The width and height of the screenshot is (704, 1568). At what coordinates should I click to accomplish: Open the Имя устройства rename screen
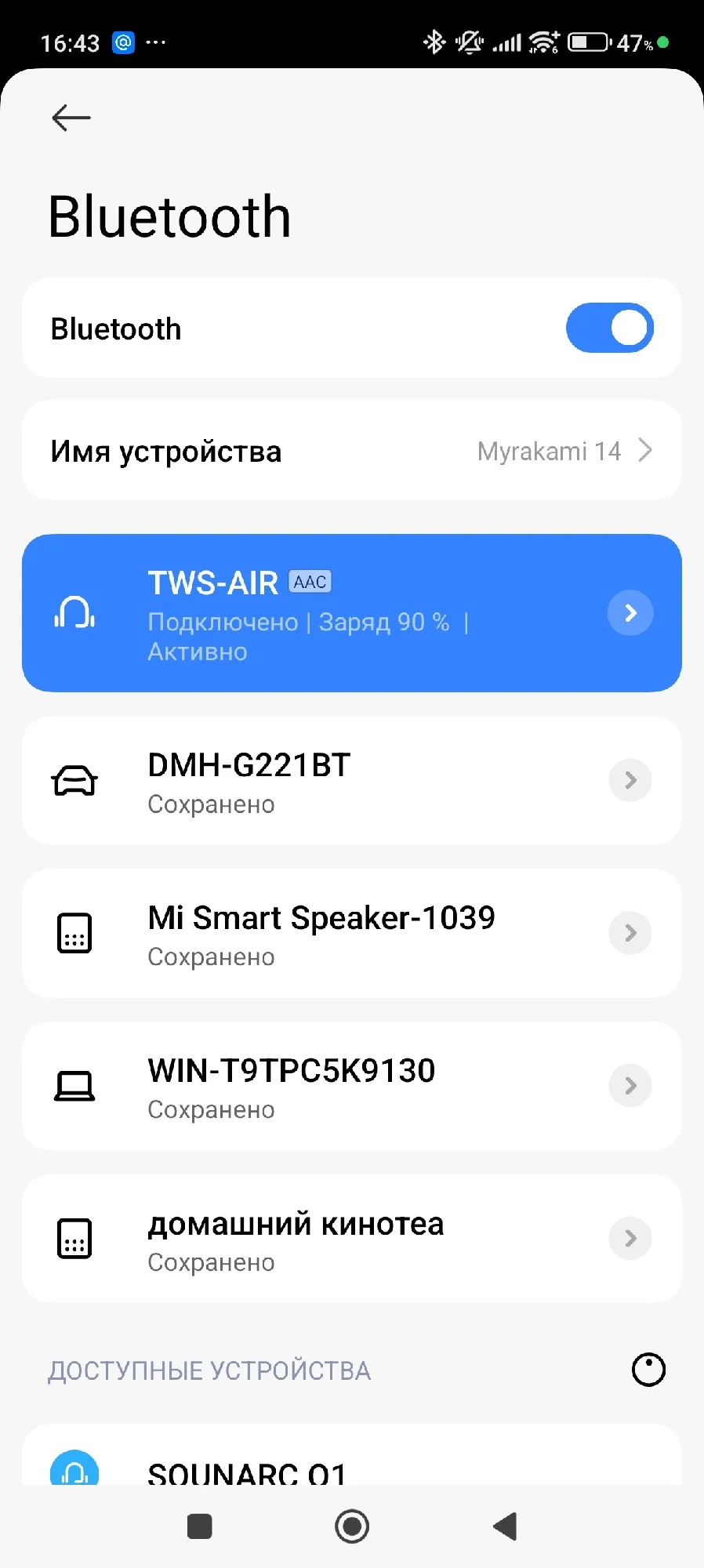pos(352,451)
